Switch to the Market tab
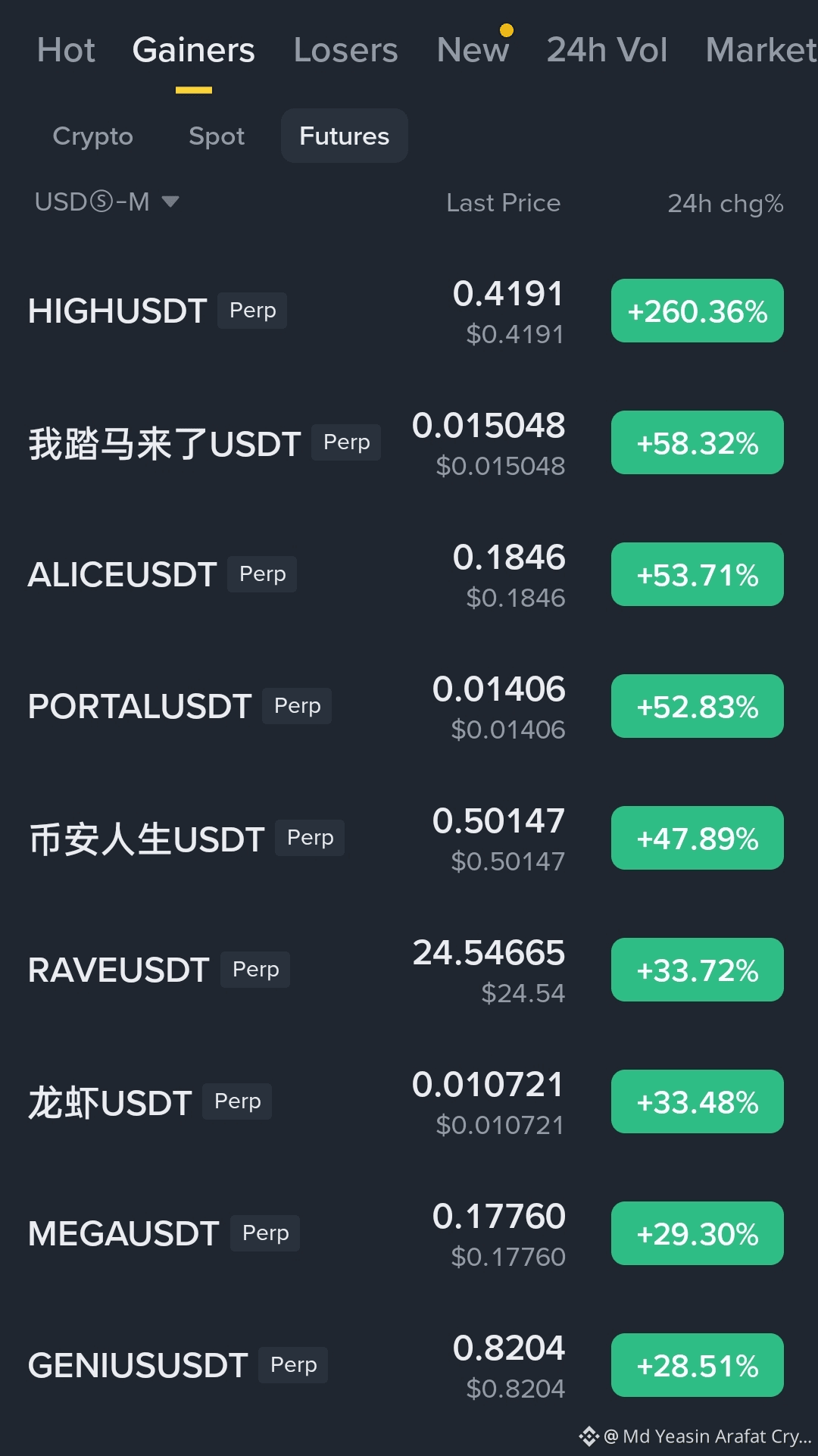The height and width of the screenshot is (1456, 818). pos(761,50)
